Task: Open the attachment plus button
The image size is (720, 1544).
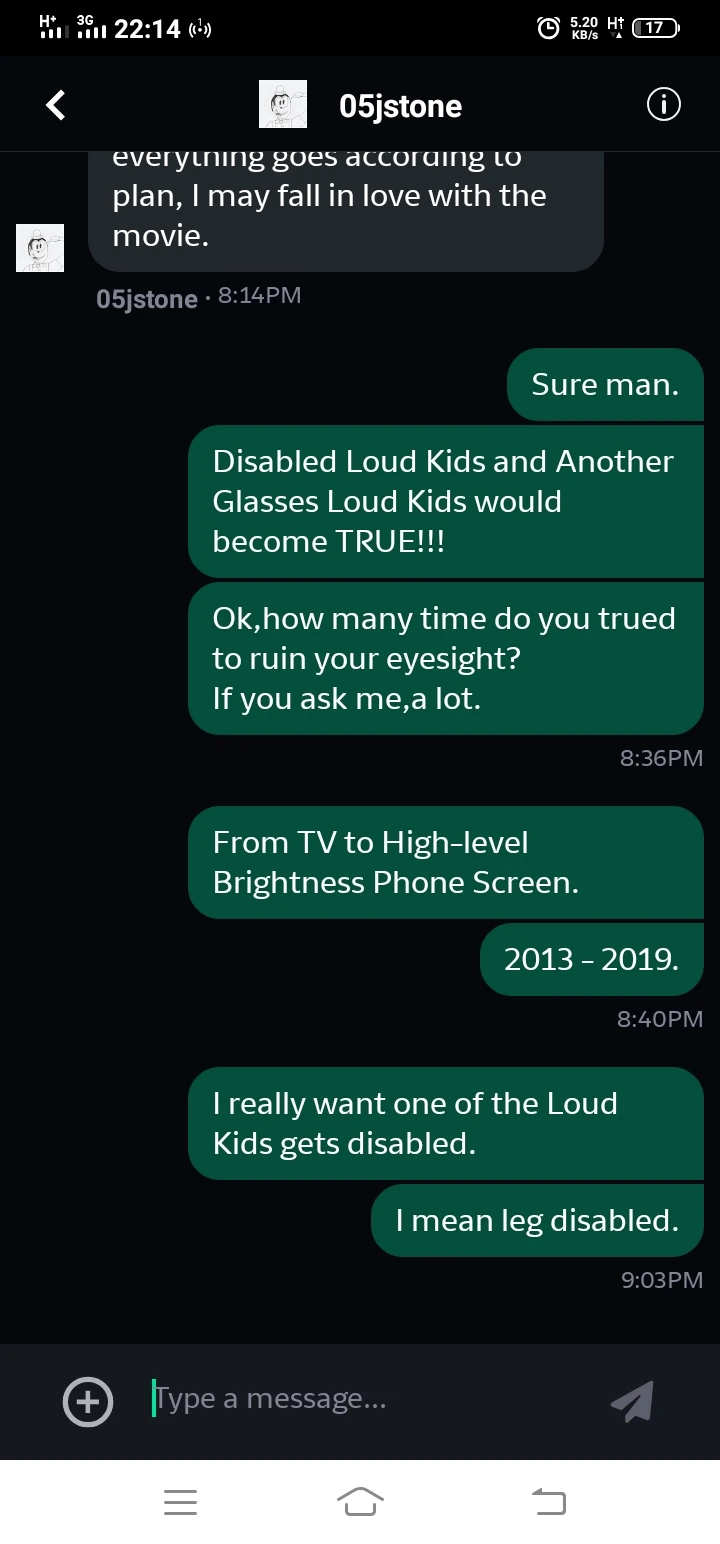Action: click(x=88, y=1400)
